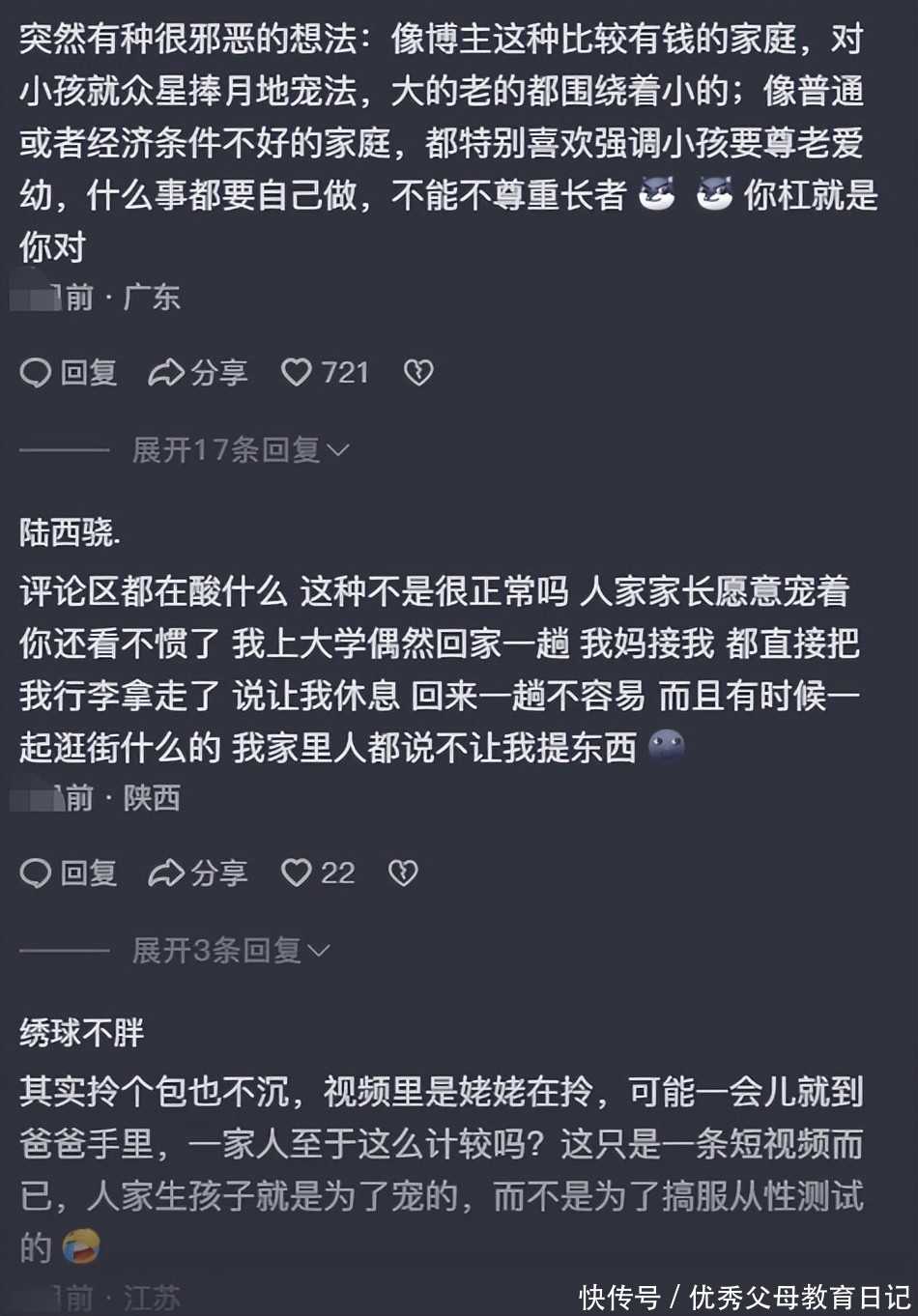
Task: Reply to the comment liked 721 times
Action: (x=68, y=373)
